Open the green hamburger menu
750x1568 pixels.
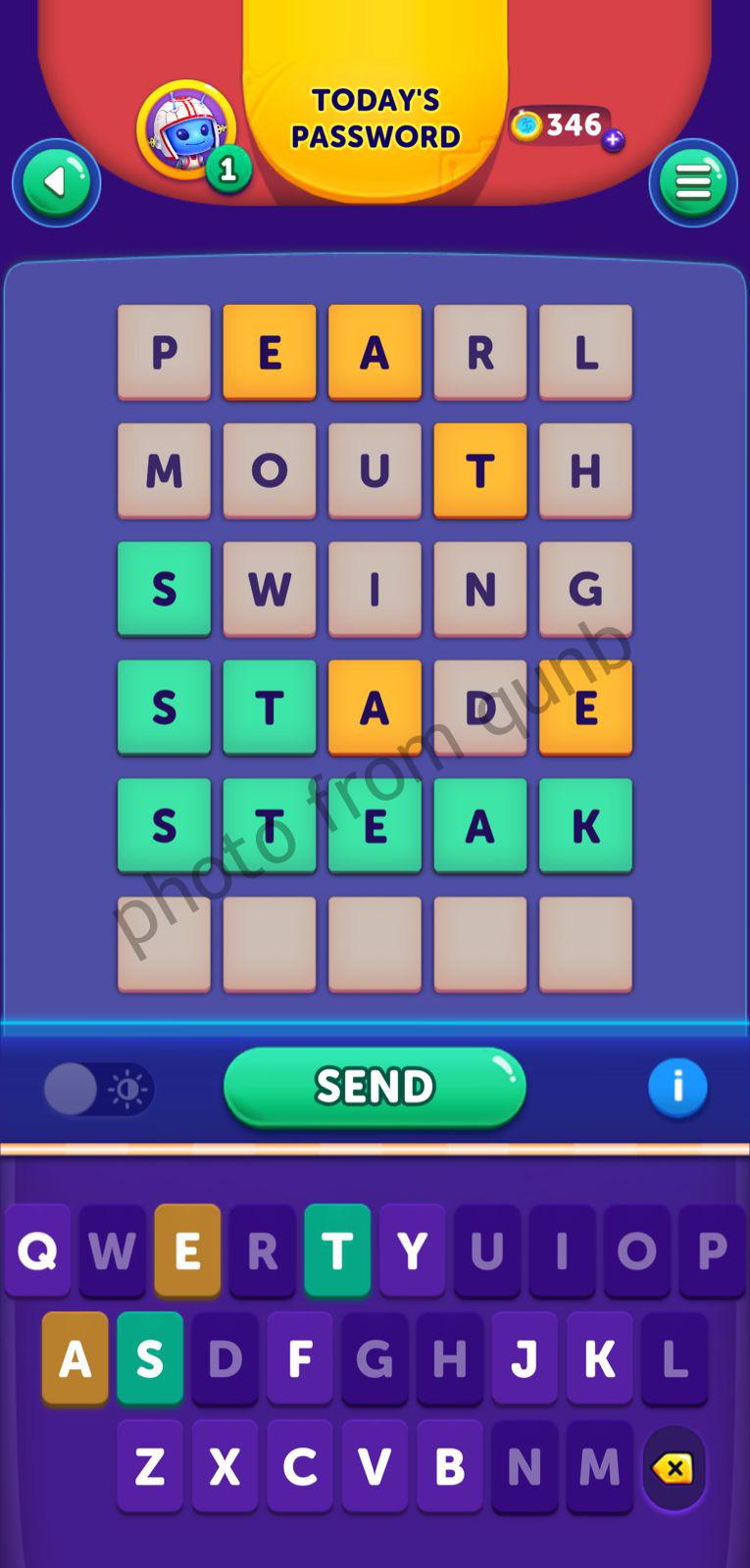(692, 182)
